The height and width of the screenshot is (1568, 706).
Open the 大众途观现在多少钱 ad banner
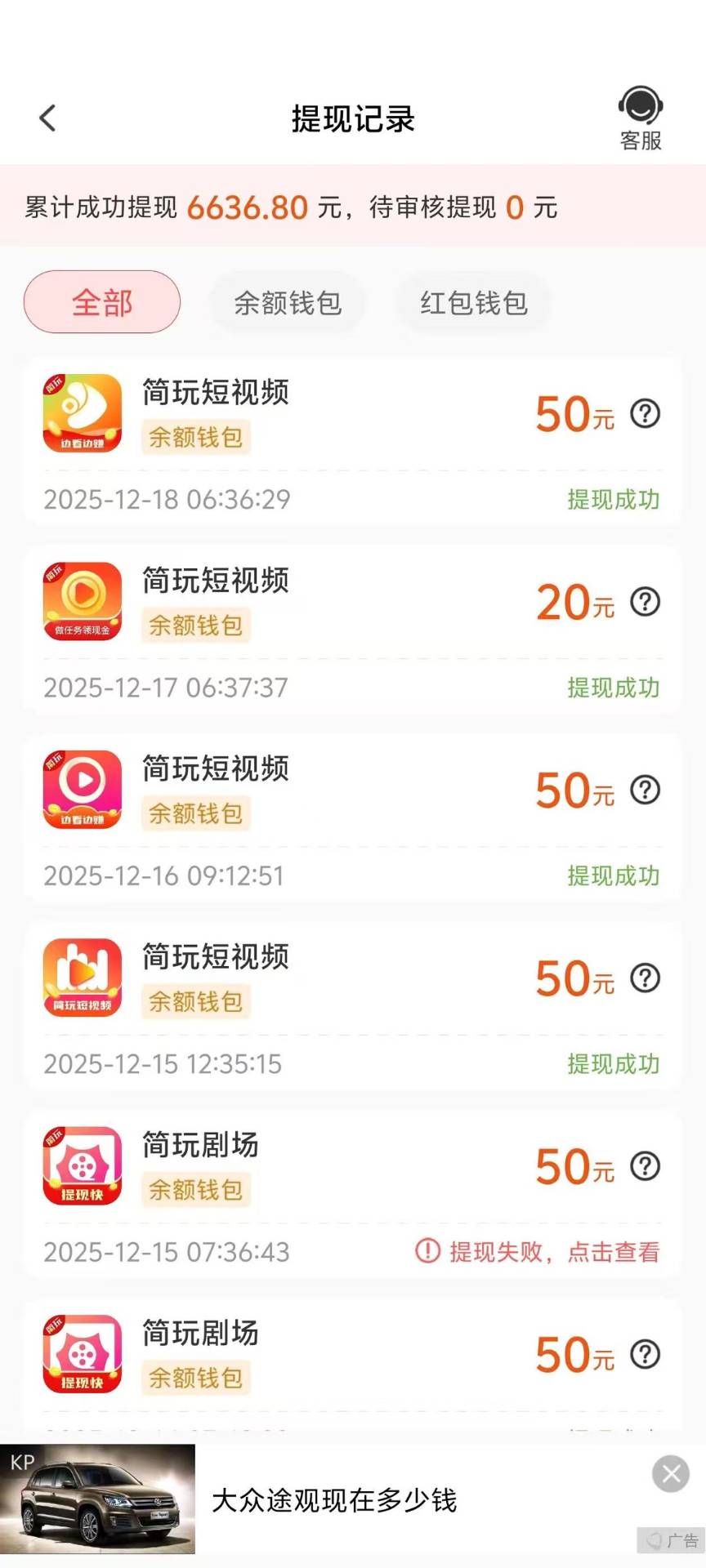point(334,1499)
